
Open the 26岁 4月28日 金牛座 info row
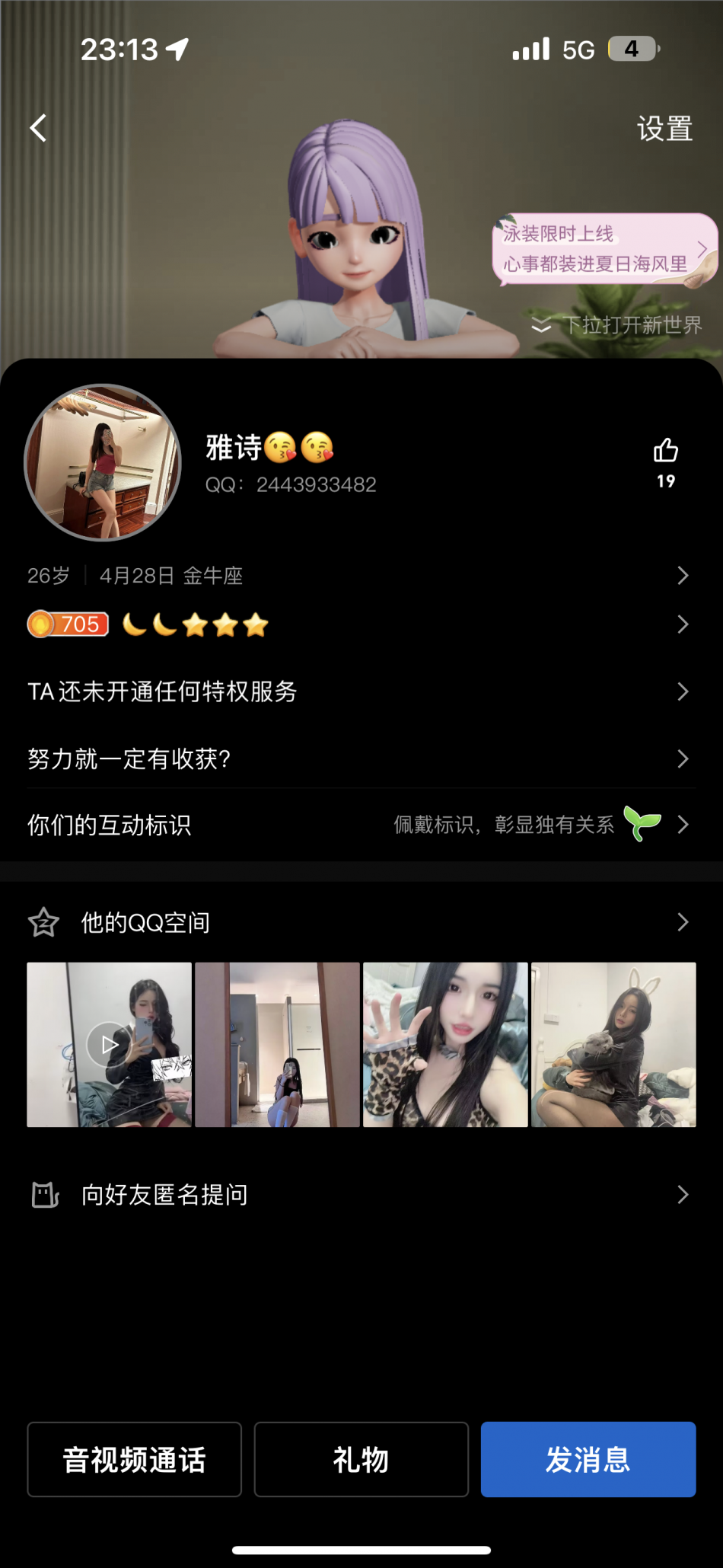[361, 576]
